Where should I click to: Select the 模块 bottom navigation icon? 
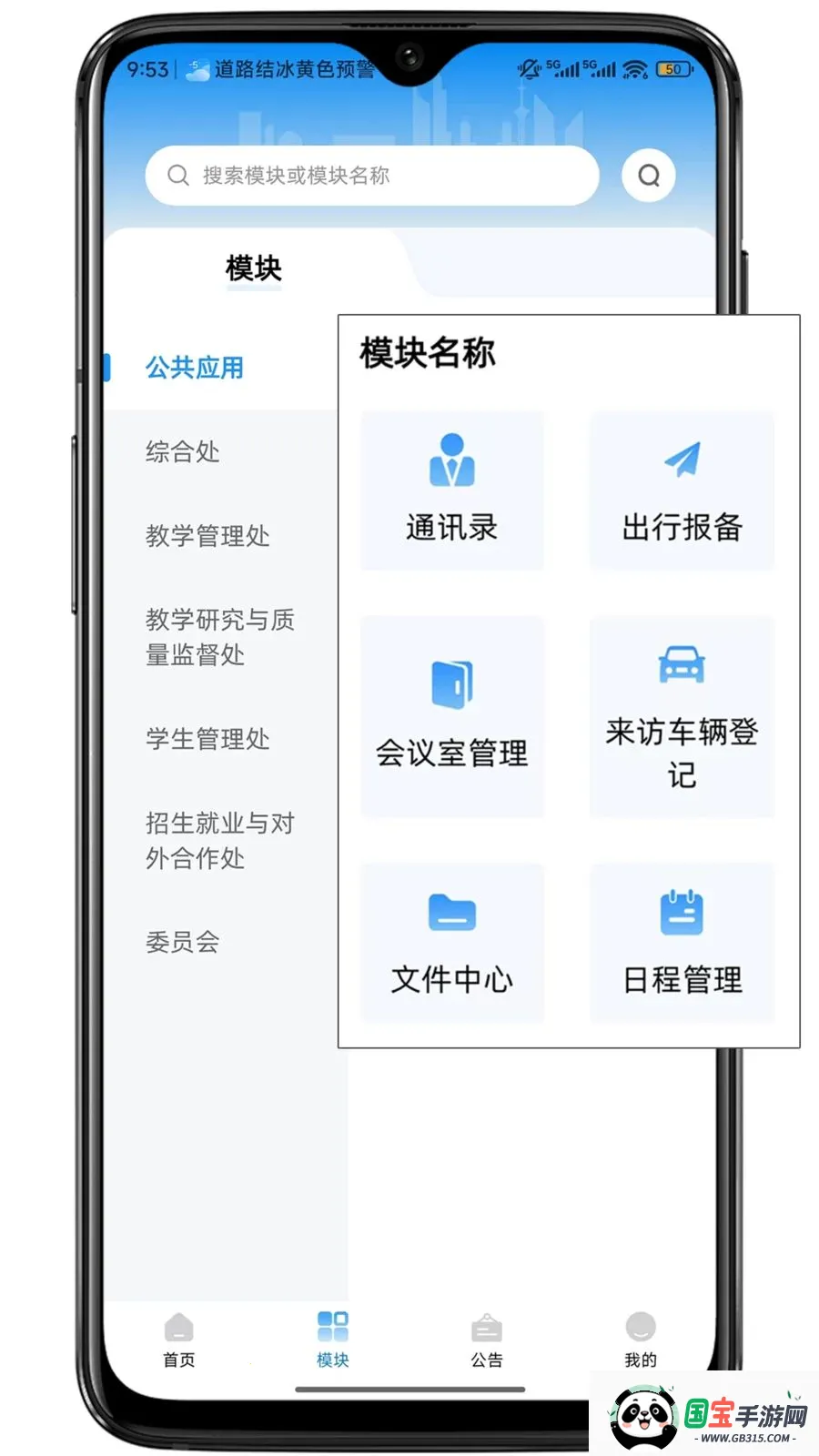[331, 1329]
